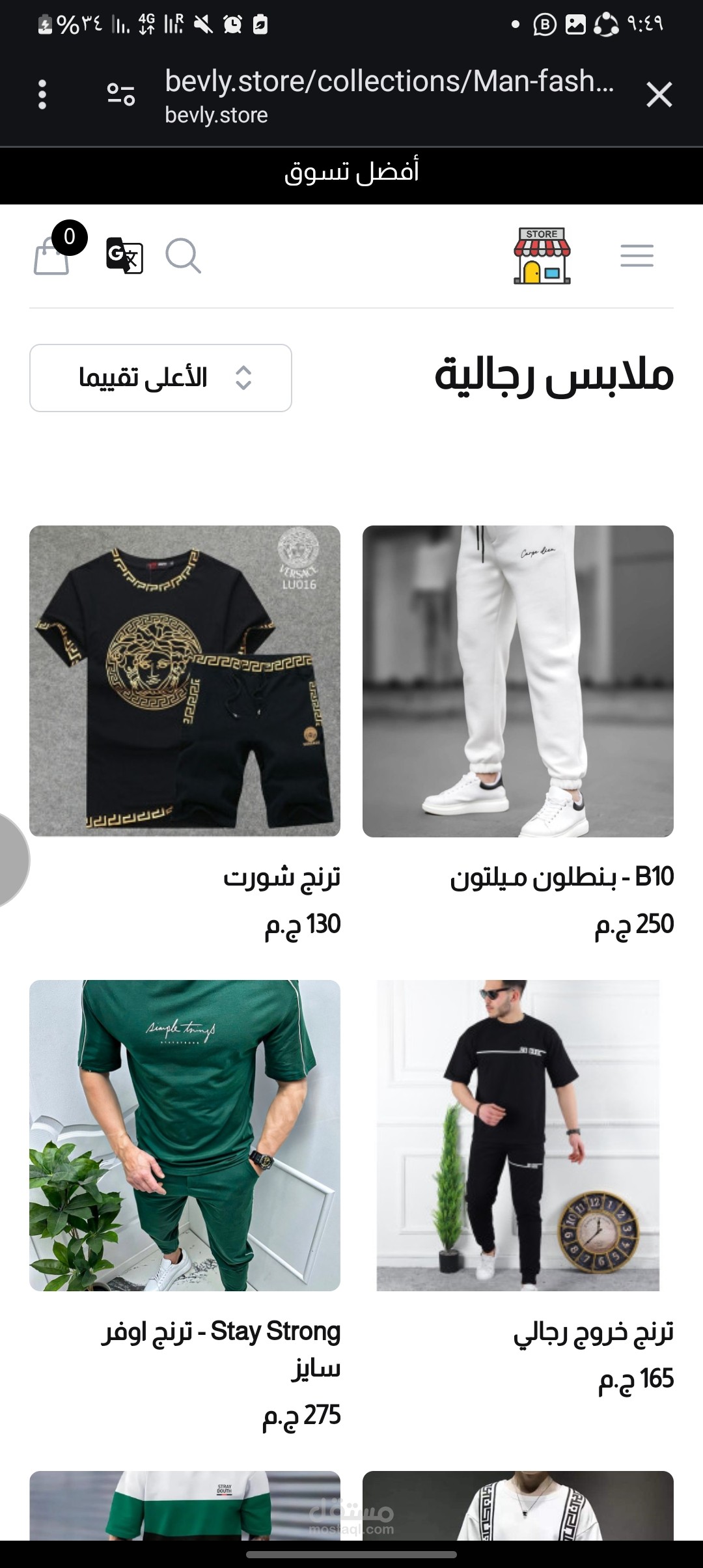Open the store search
703x1568 pixels.
click(183, 255)
